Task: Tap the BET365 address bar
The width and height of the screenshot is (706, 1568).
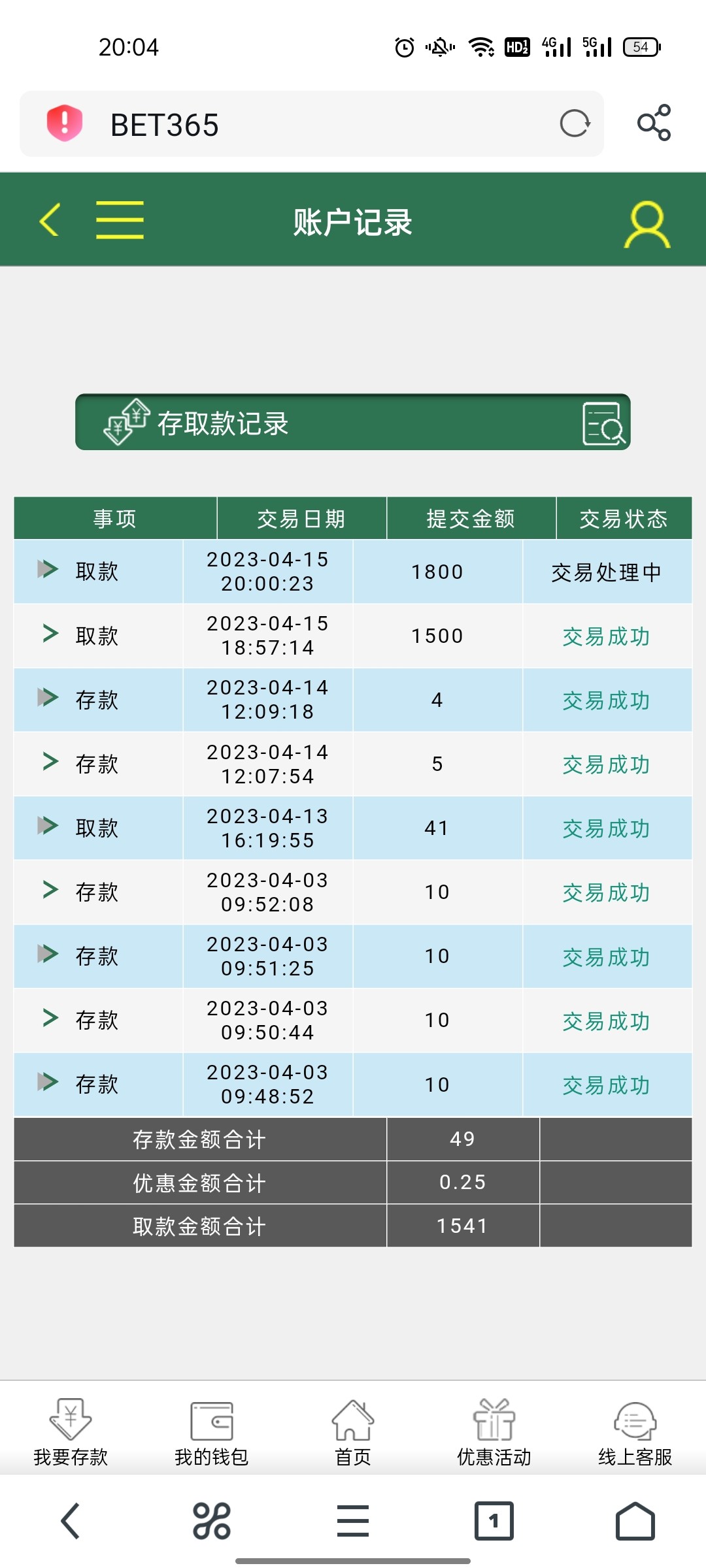Action: (294, 124)
